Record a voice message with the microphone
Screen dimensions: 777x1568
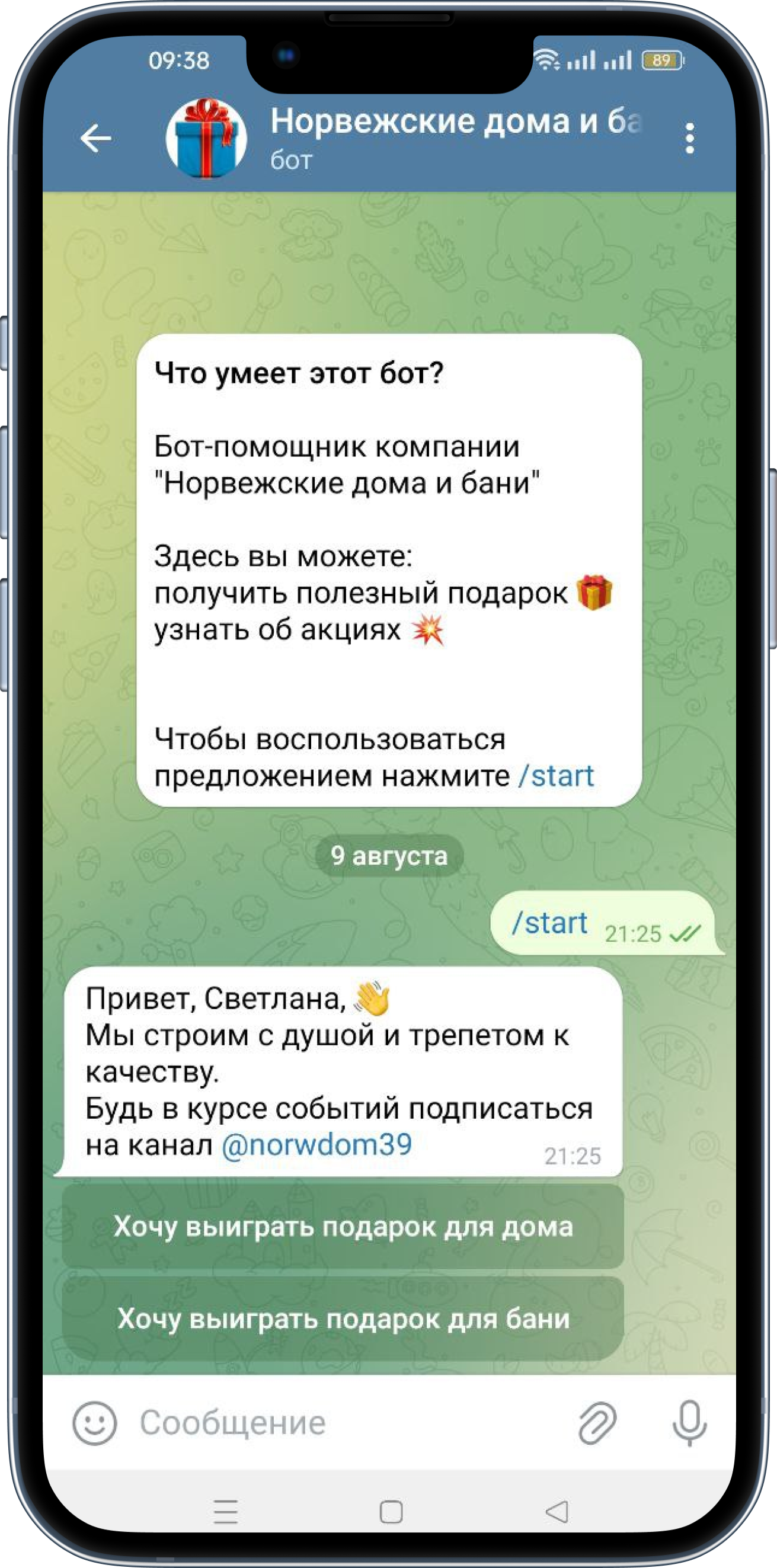coord(689,1423)
